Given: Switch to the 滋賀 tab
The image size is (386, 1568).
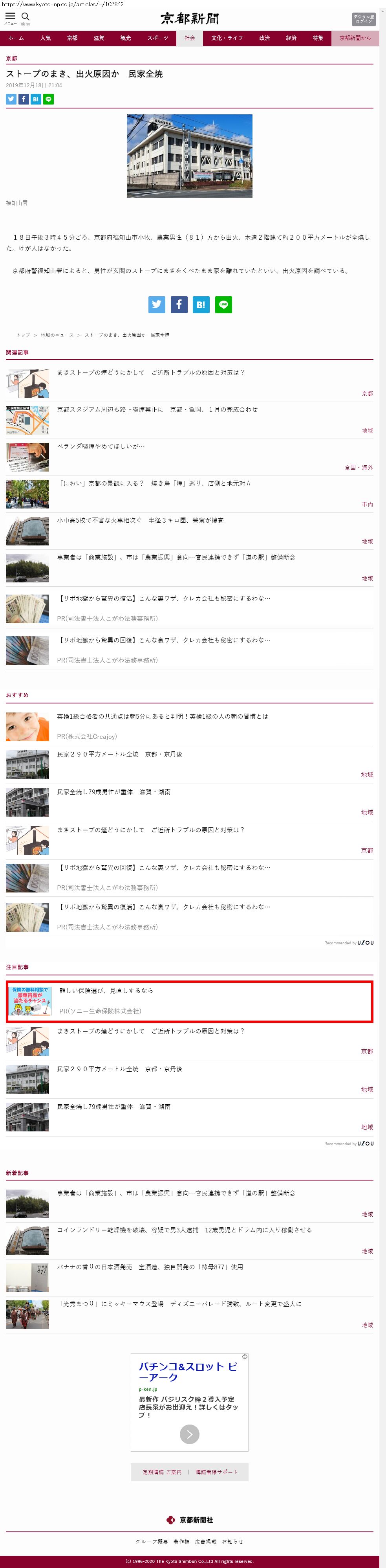Looking at the screenshot, I should pos(99,39).
